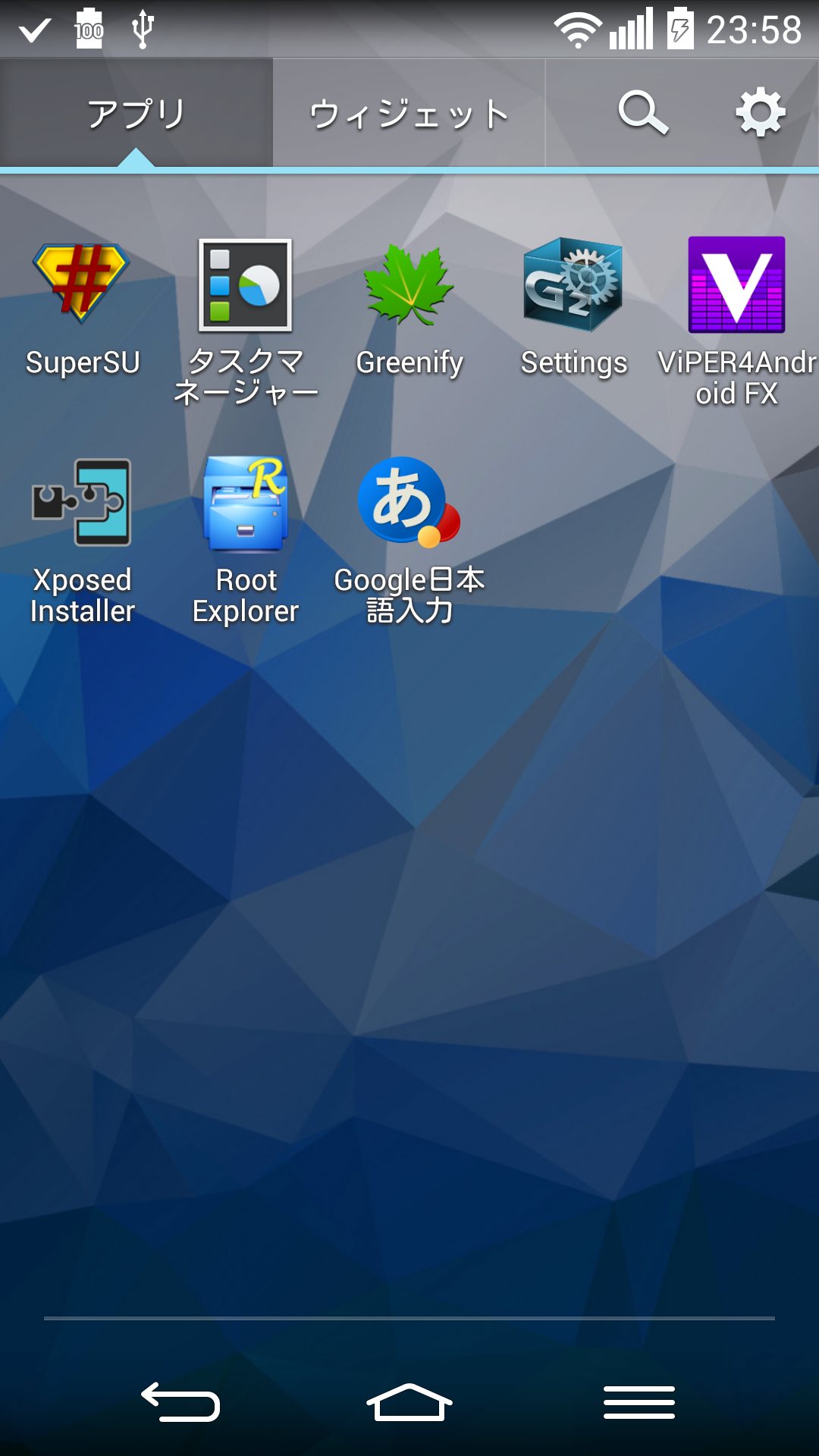The height and width of the screenshot is (1456, 819).
Task: Go to the home screen
Action: point(409,1401)
